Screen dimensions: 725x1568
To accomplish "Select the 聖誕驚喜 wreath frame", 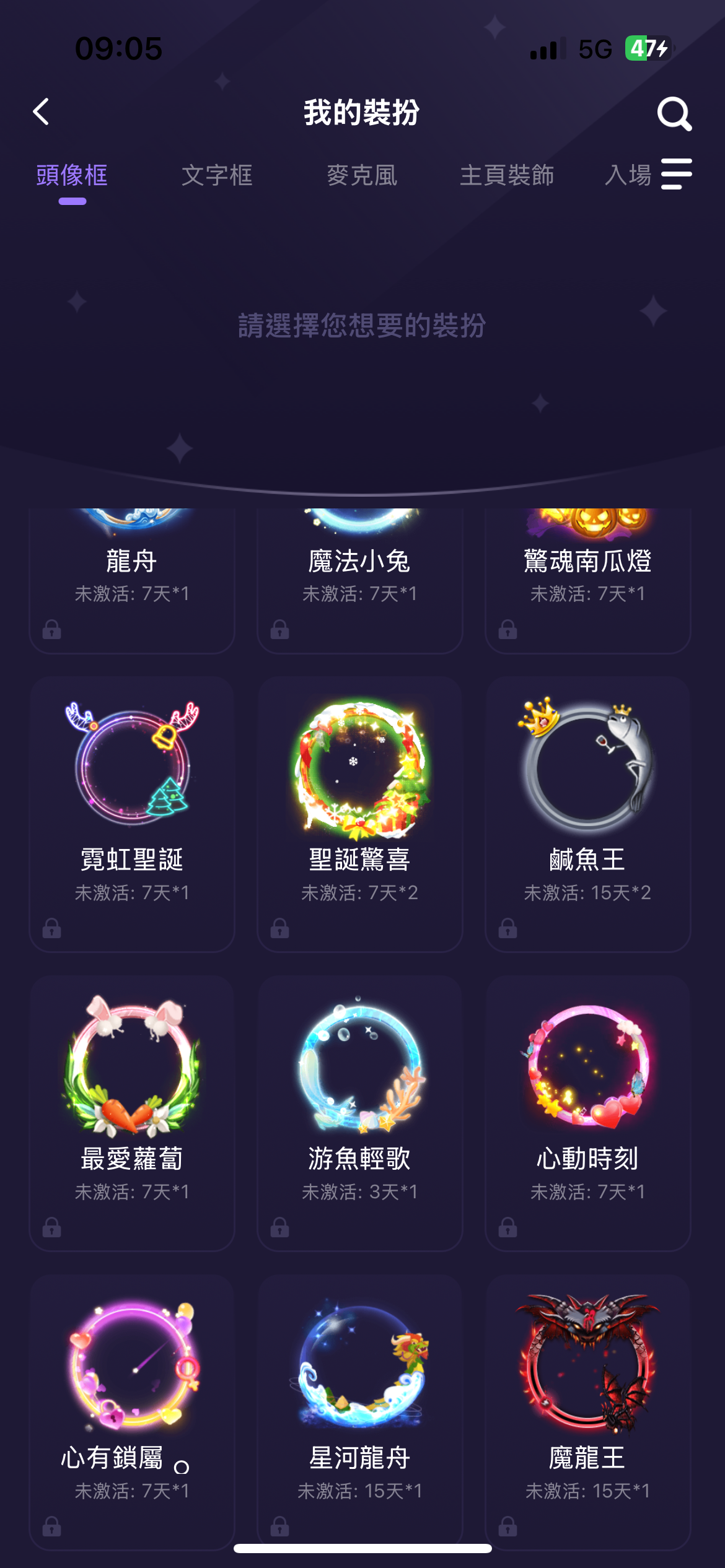I will tap(360, 811).
